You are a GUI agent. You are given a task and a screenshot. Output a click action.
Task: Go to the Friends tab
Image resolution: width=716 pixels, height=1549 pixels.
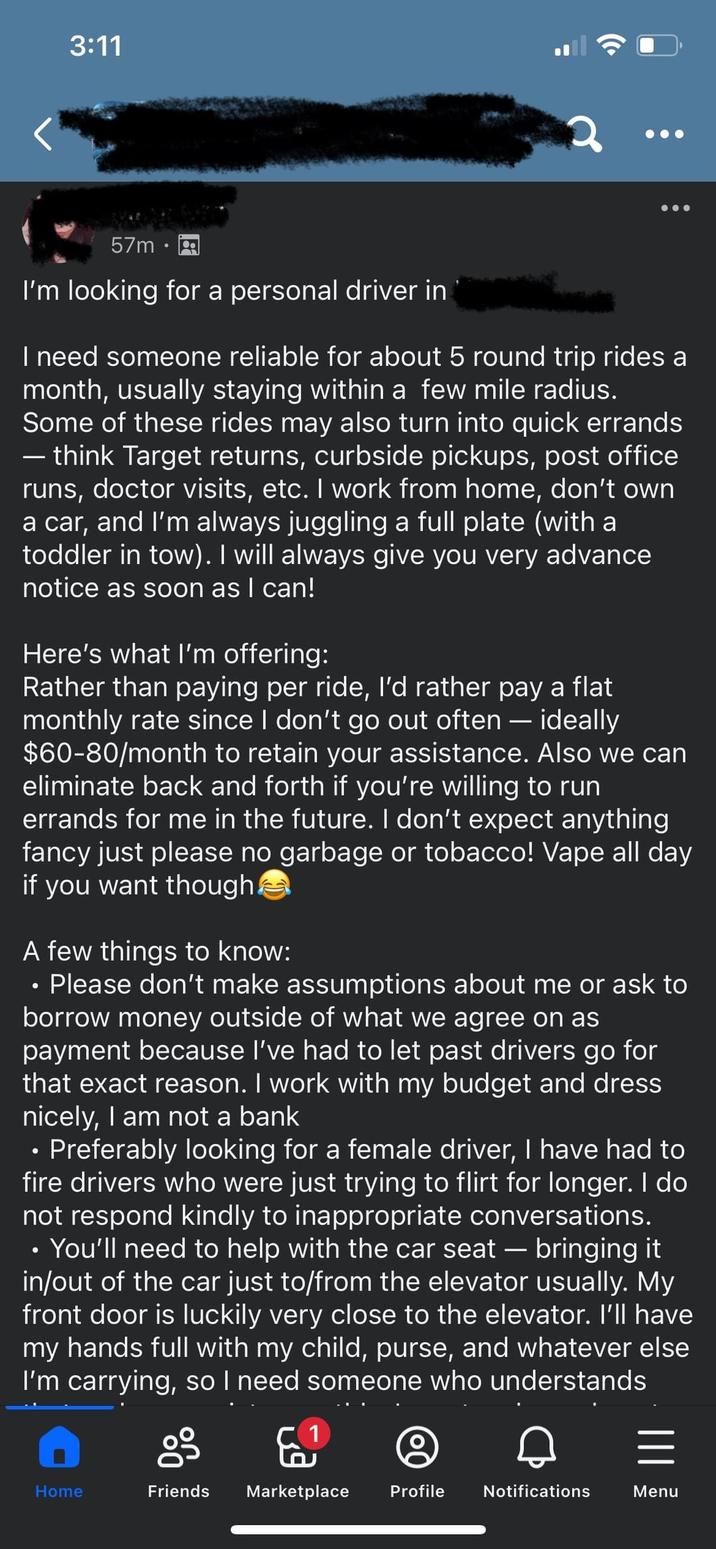pyautogui.click(x=178, y=1460)
